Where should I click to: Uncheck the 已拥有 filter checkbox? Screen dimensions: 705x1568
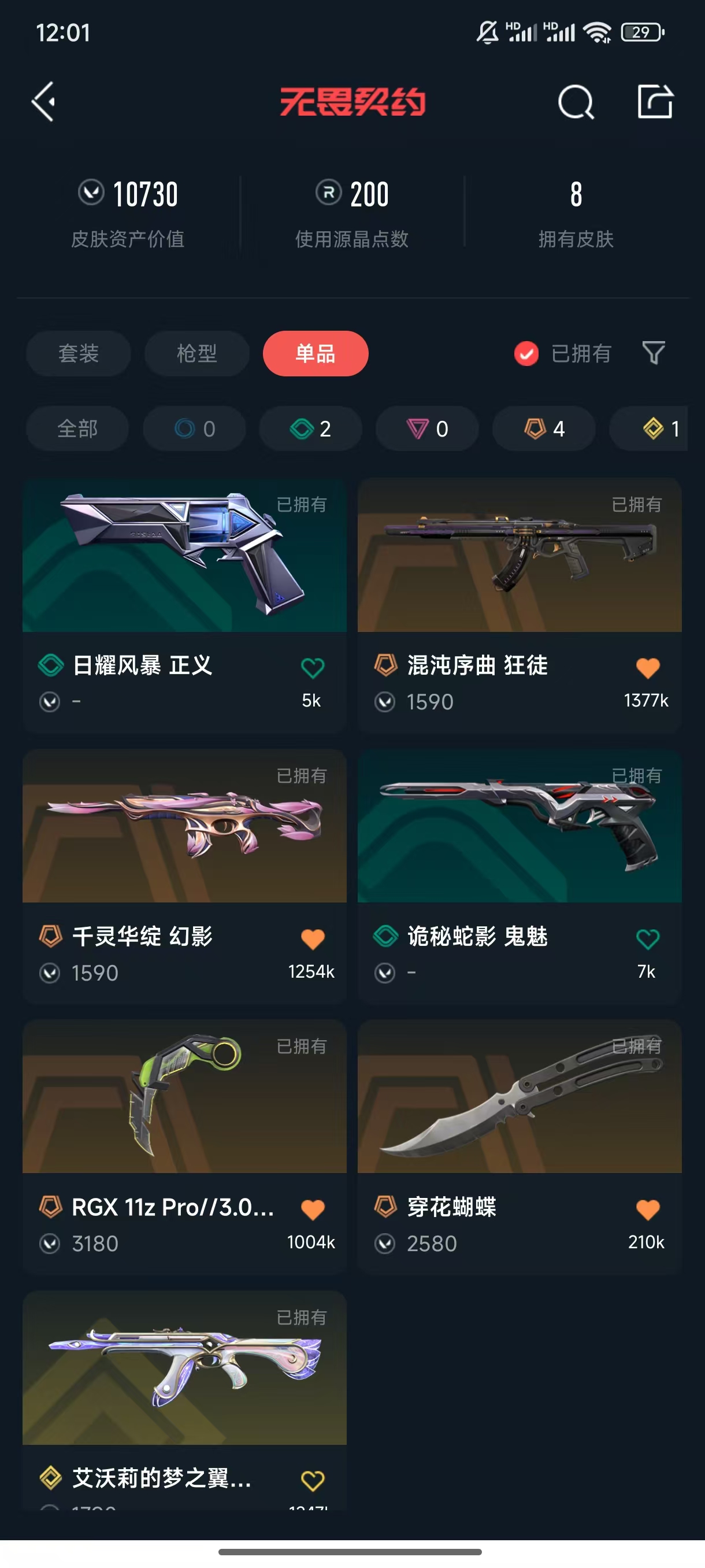(526, 354)
